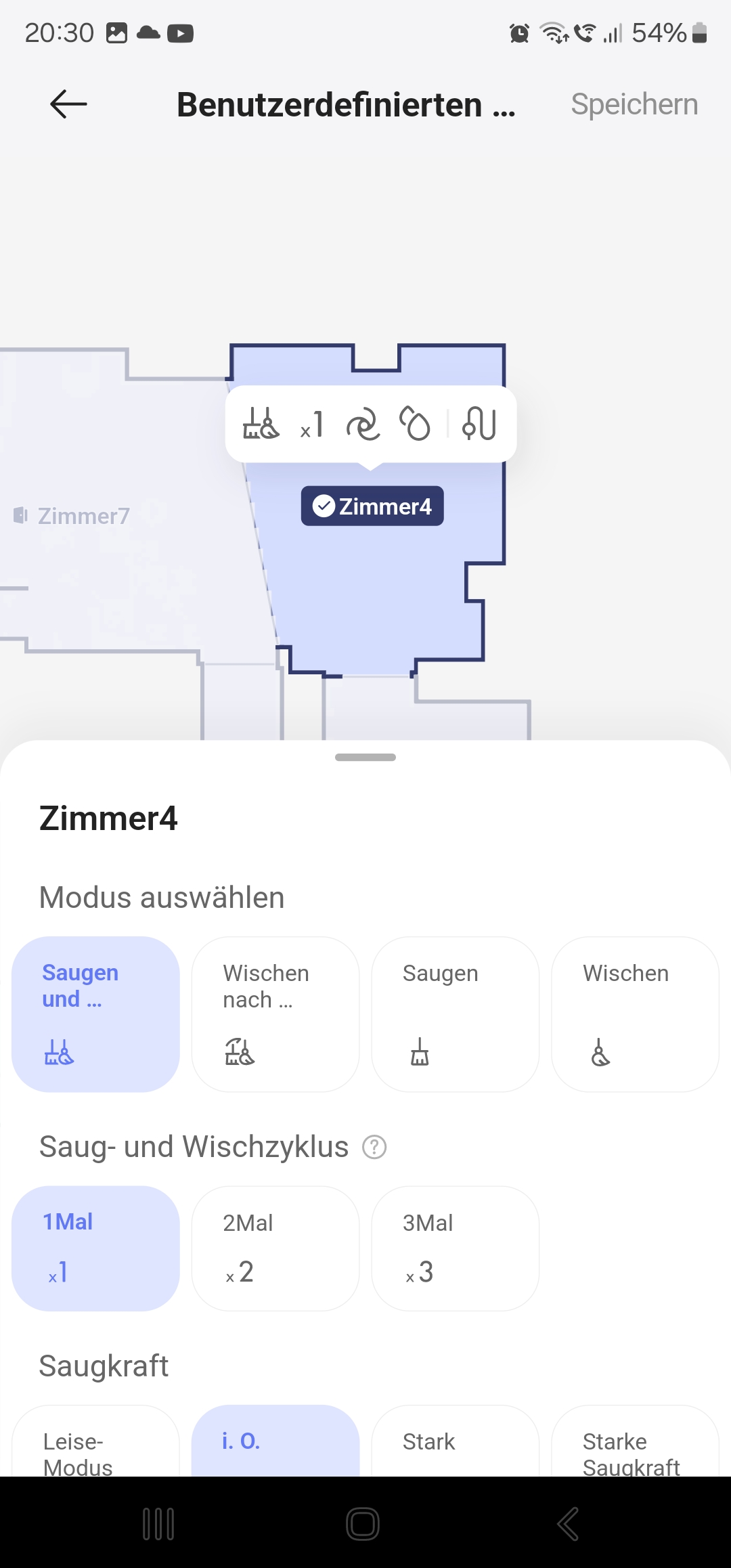The width and height of the screenshot is (731, 1568).
Task: Set cleaning cycle to 2Mal
Action: point(275,1248)
